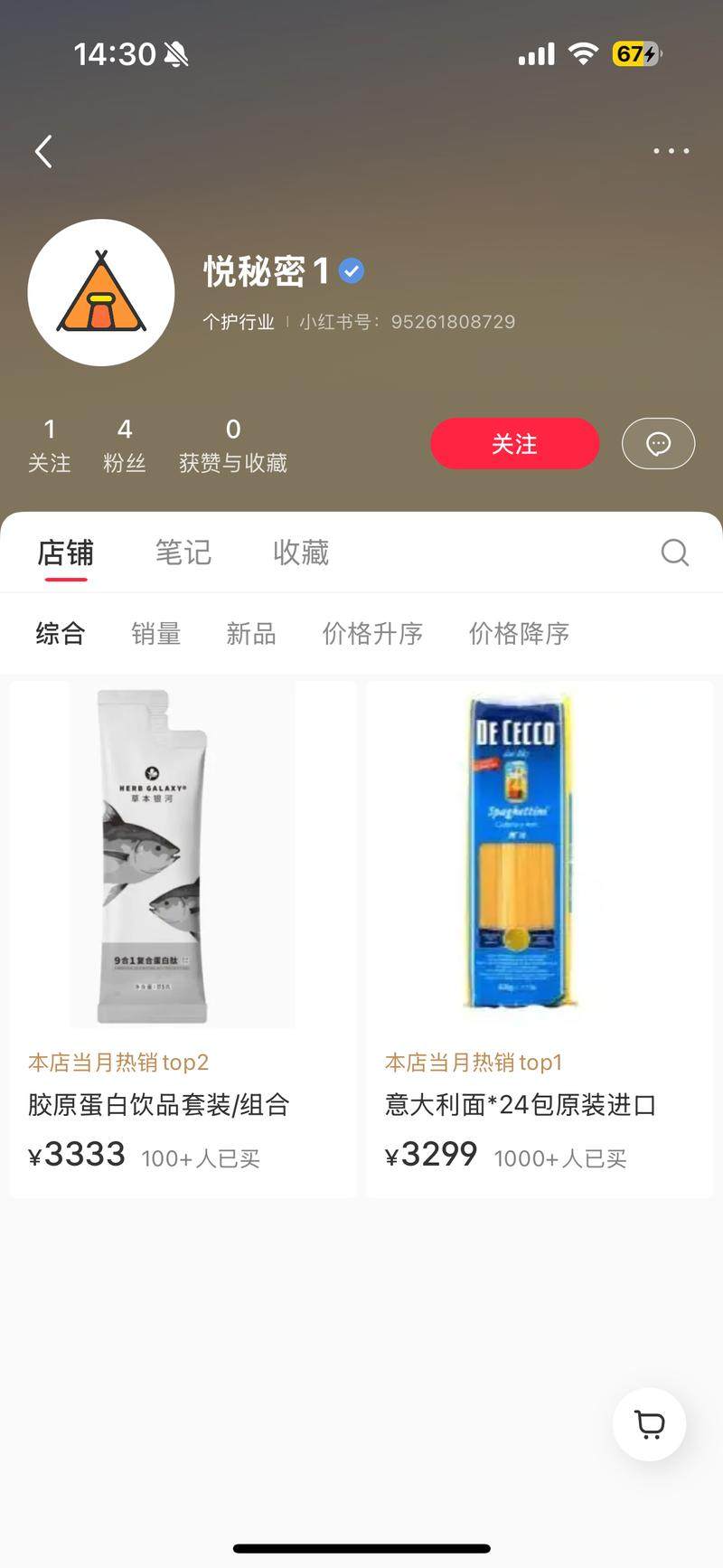Screen dimensions: 723x1568
Task: Sort products by 销量
Action: (x=156, y=634)
